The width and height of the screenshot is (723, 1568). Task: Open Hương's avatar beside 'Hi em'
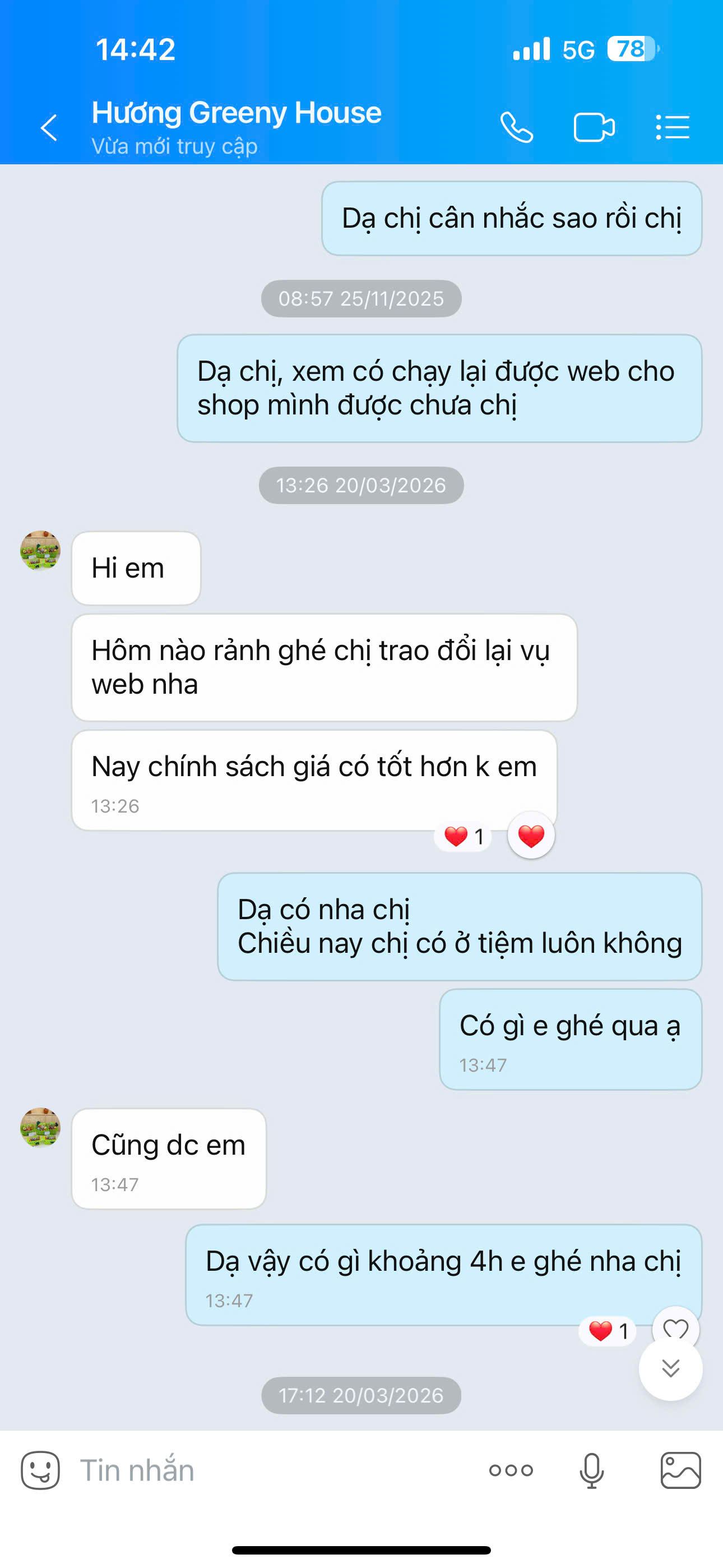[40, 550]
